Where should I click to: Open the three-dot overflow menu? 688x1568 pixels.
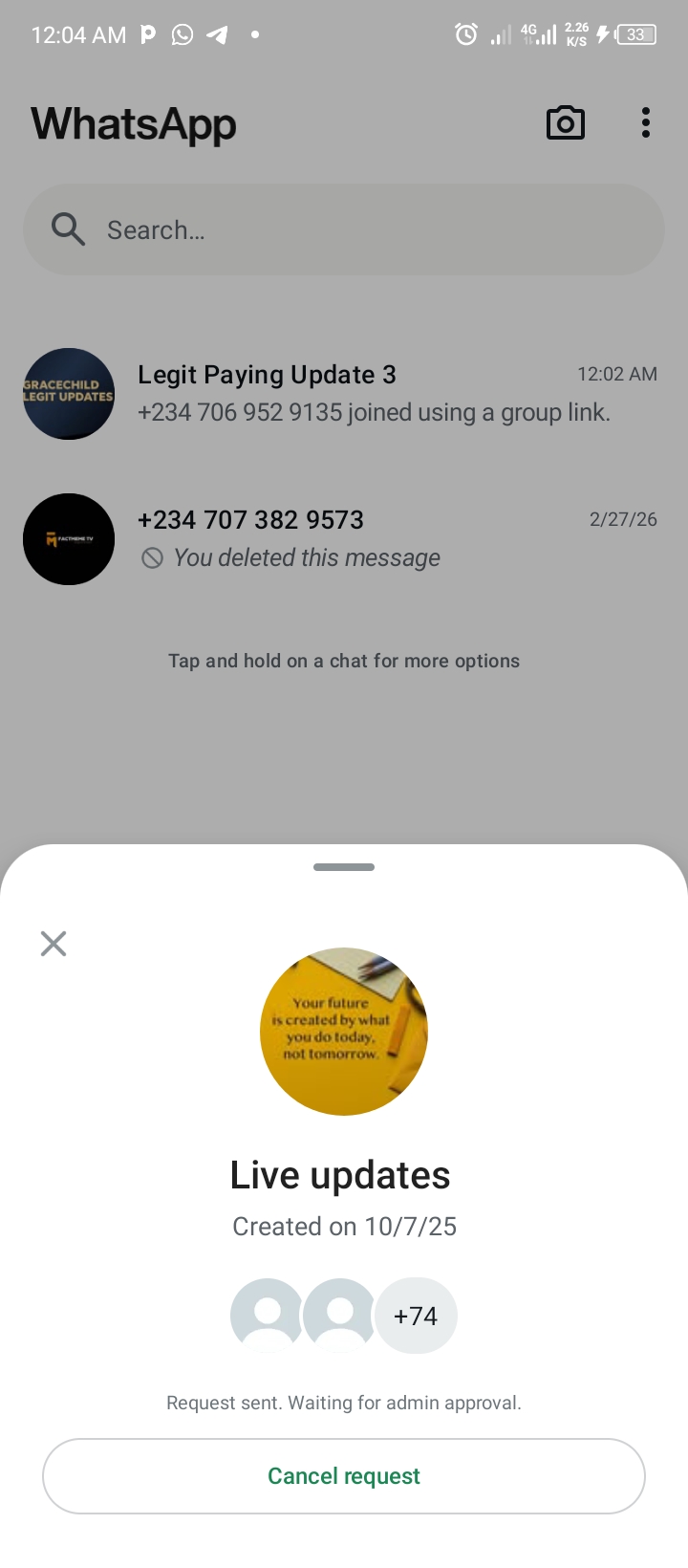[646, 123]
